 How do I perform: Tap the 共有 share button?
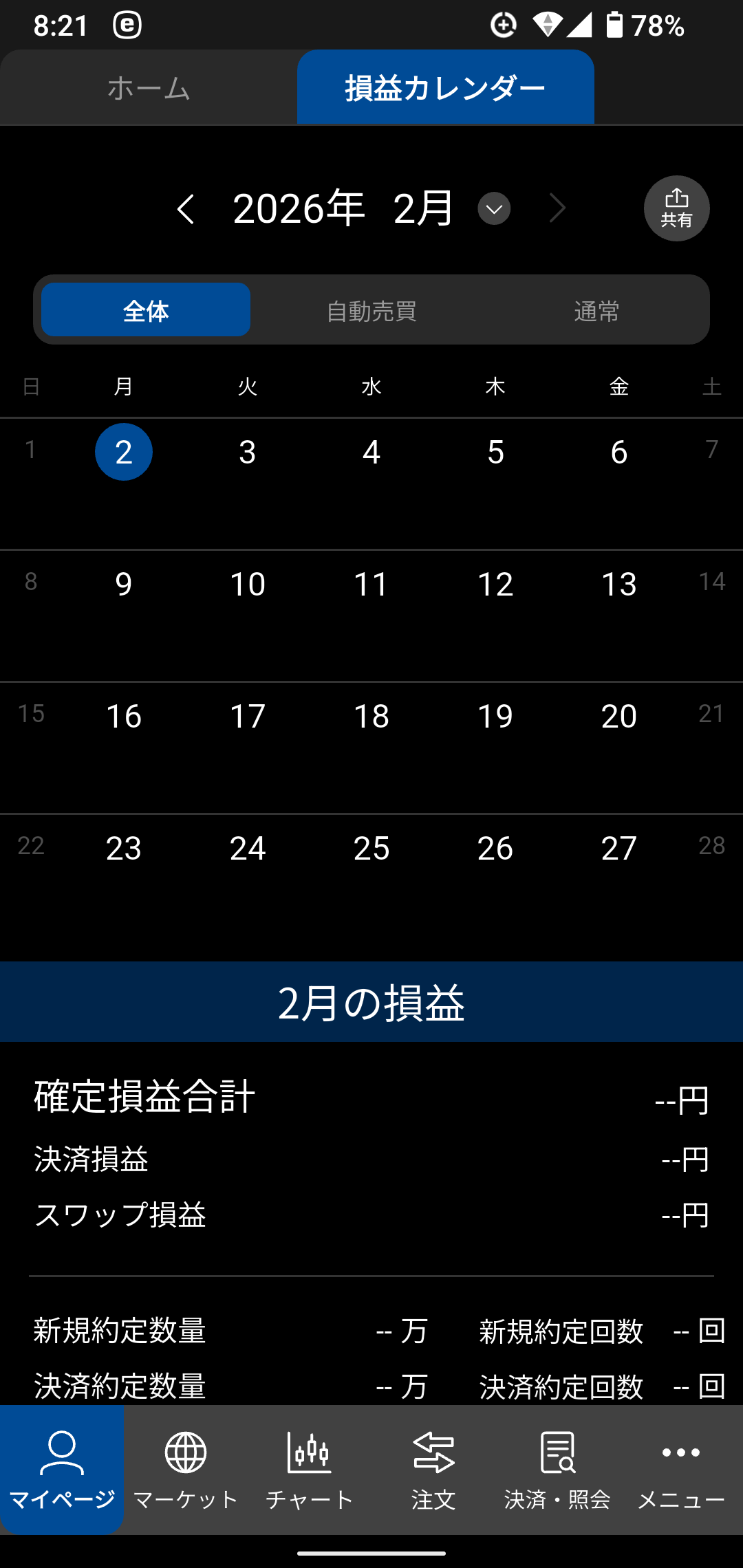point(676,208)
